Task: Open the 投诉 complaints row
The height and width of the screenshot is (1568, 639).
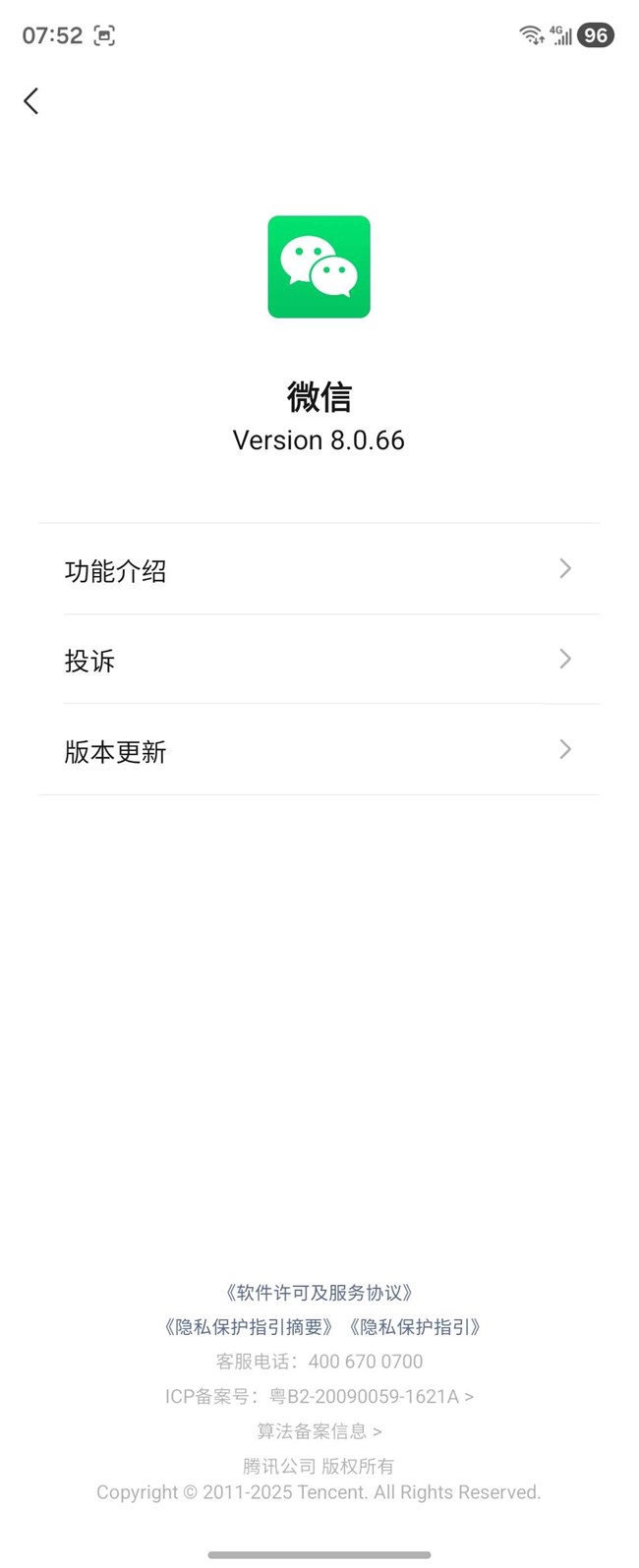Action: pos(319,660)
